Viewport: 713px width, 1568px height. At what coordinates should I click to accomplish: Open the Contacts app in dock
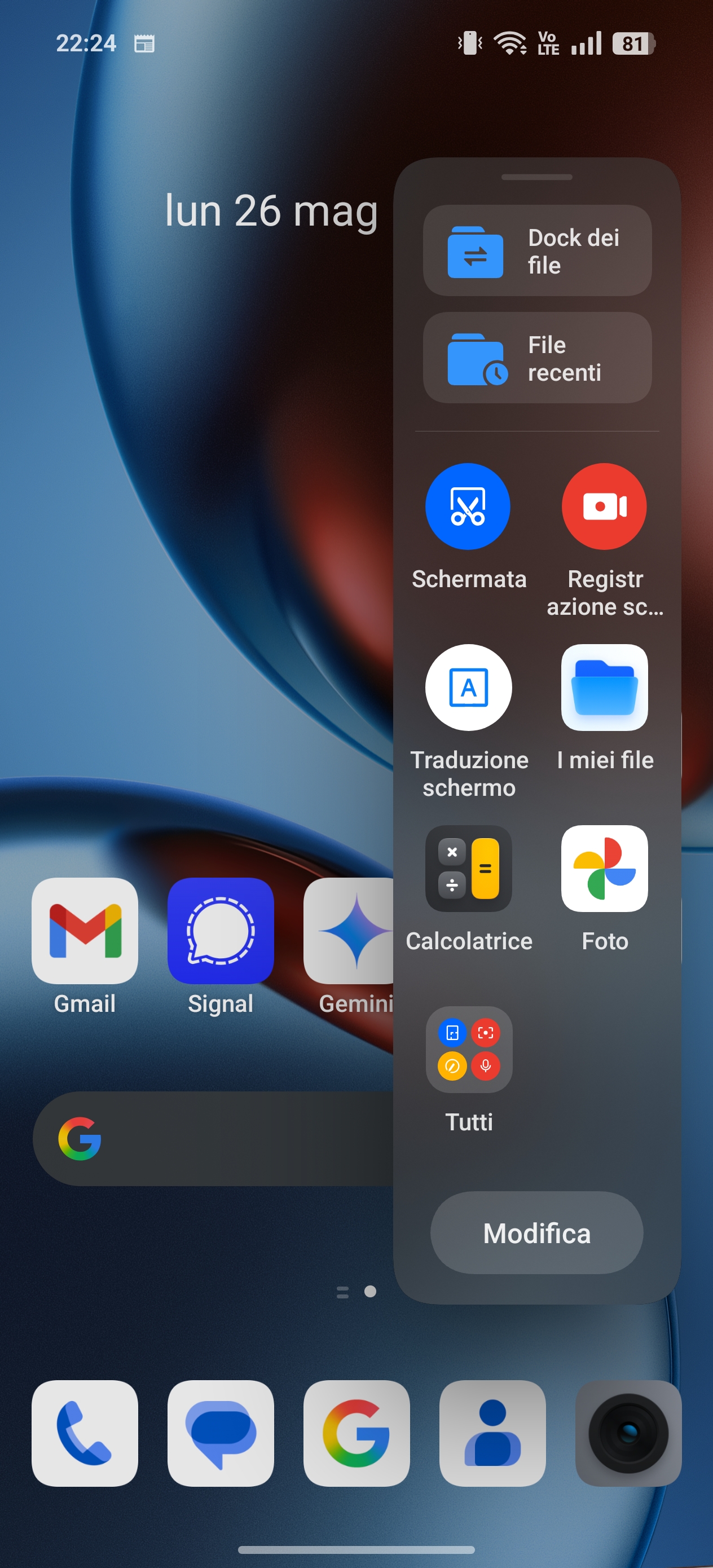point(492,1433)
